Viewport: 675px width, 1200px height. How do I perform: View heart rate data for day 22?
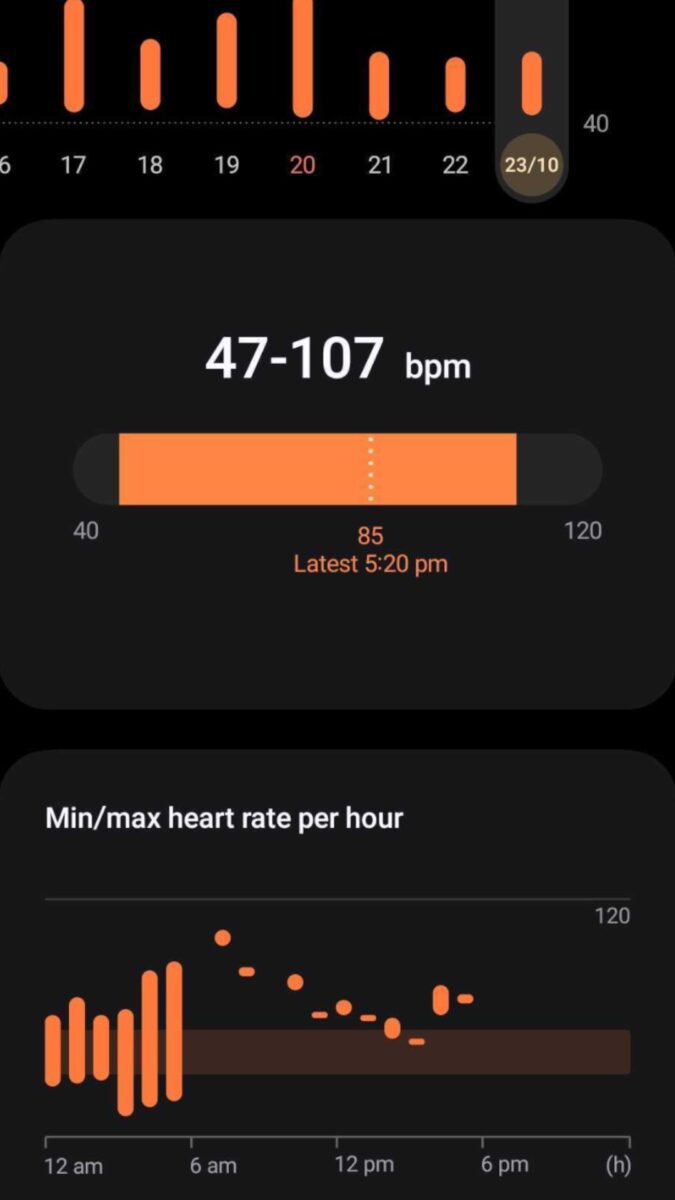point(455,164)
